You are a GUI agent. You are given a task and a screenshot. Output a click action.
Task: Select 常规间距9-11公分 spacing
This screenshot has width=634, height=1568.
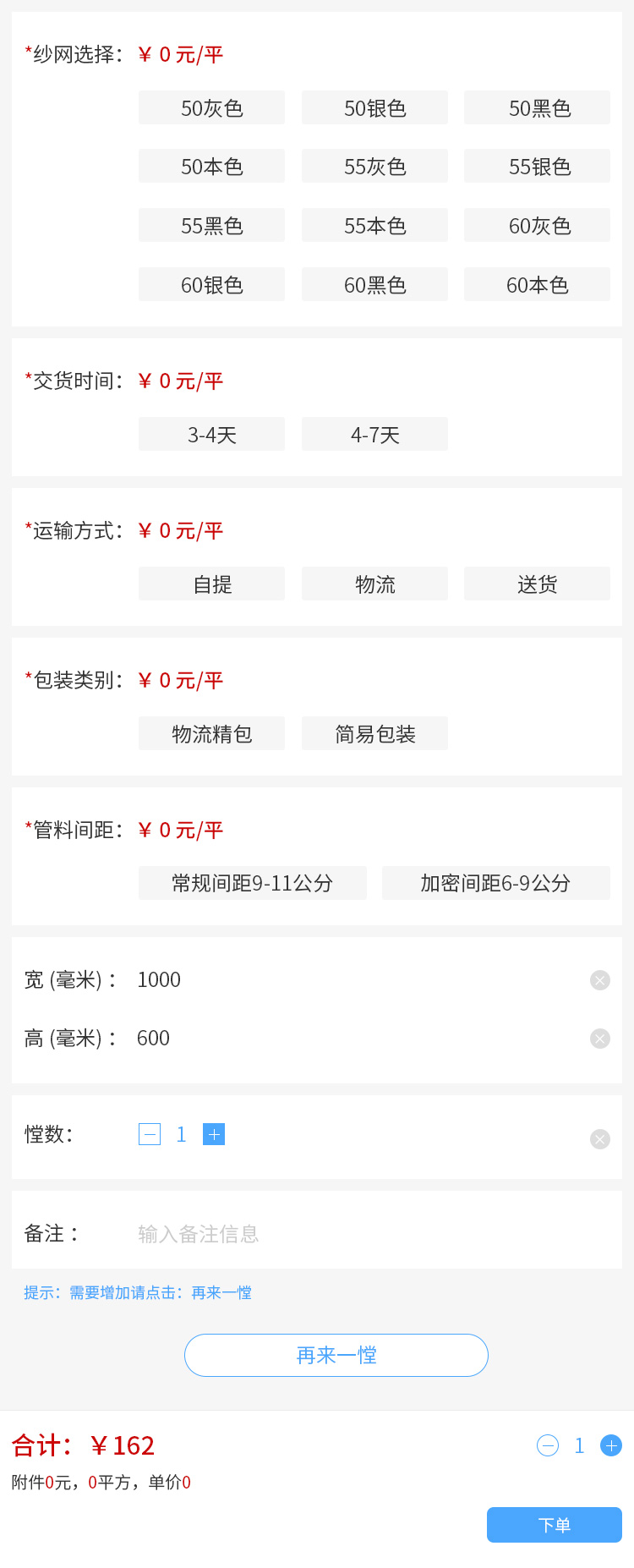coord(252,883)
